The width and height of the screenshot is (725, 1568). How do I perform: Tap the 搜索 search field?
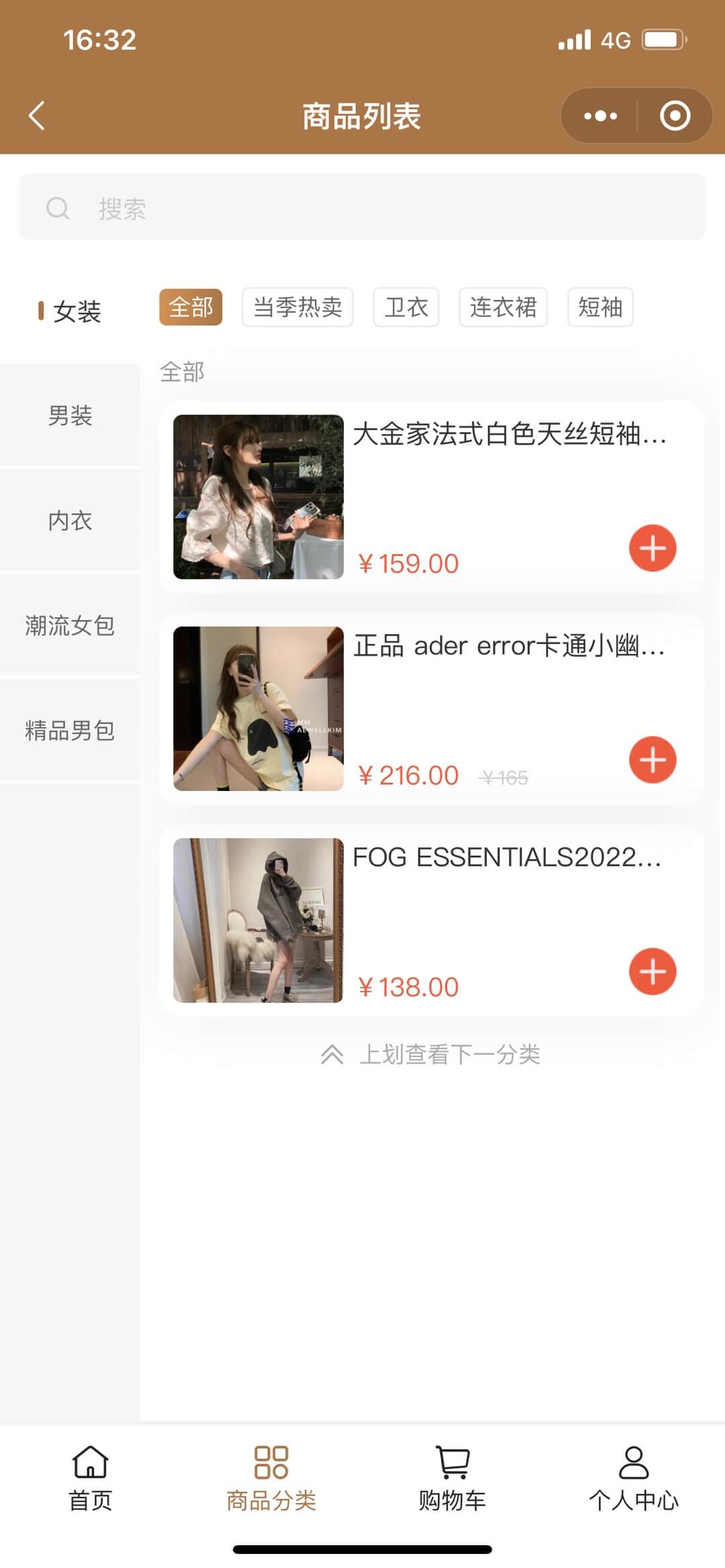(x=362, y=208)
